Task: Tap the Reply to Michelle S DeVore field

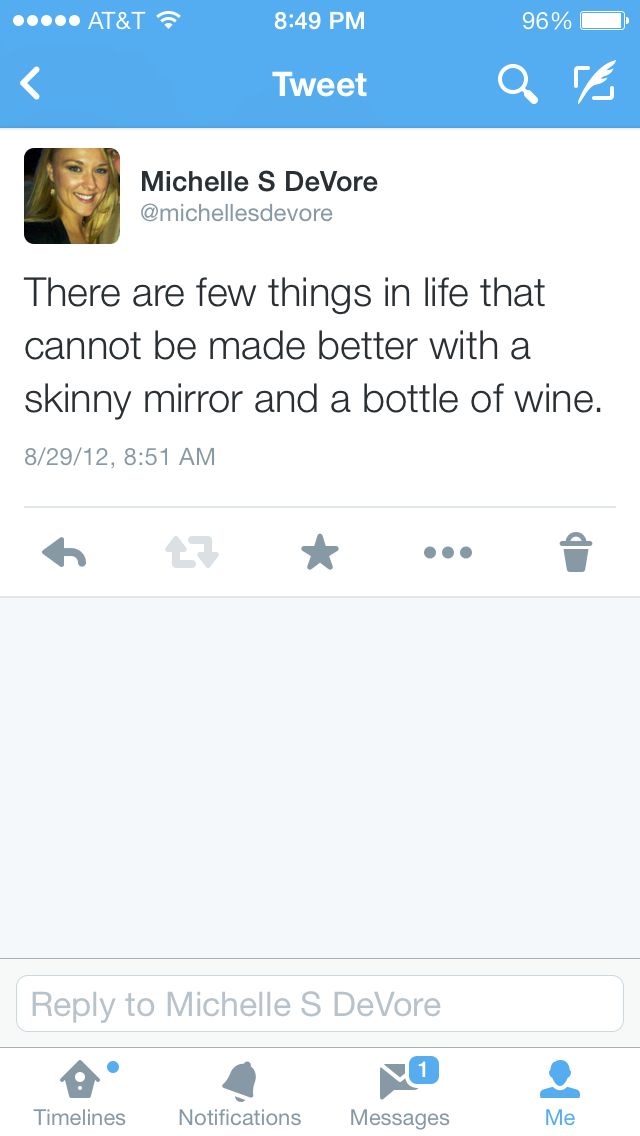Action: tap(320, 1004)
